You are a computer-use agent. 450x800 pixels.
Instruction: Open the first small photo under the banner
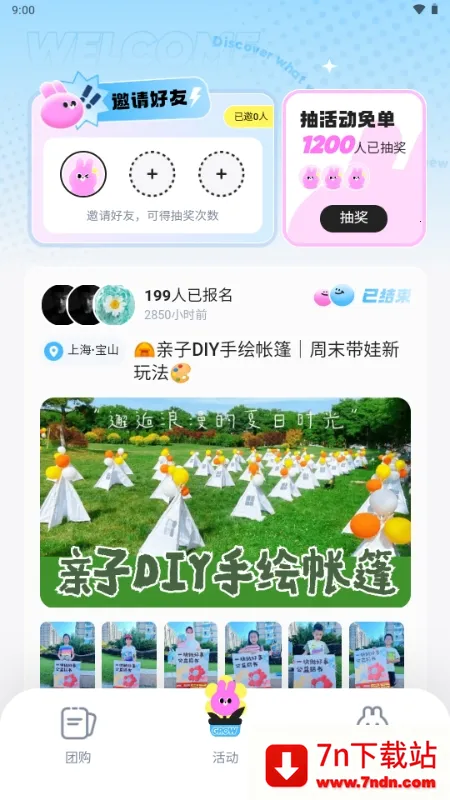tap(67, 655)
